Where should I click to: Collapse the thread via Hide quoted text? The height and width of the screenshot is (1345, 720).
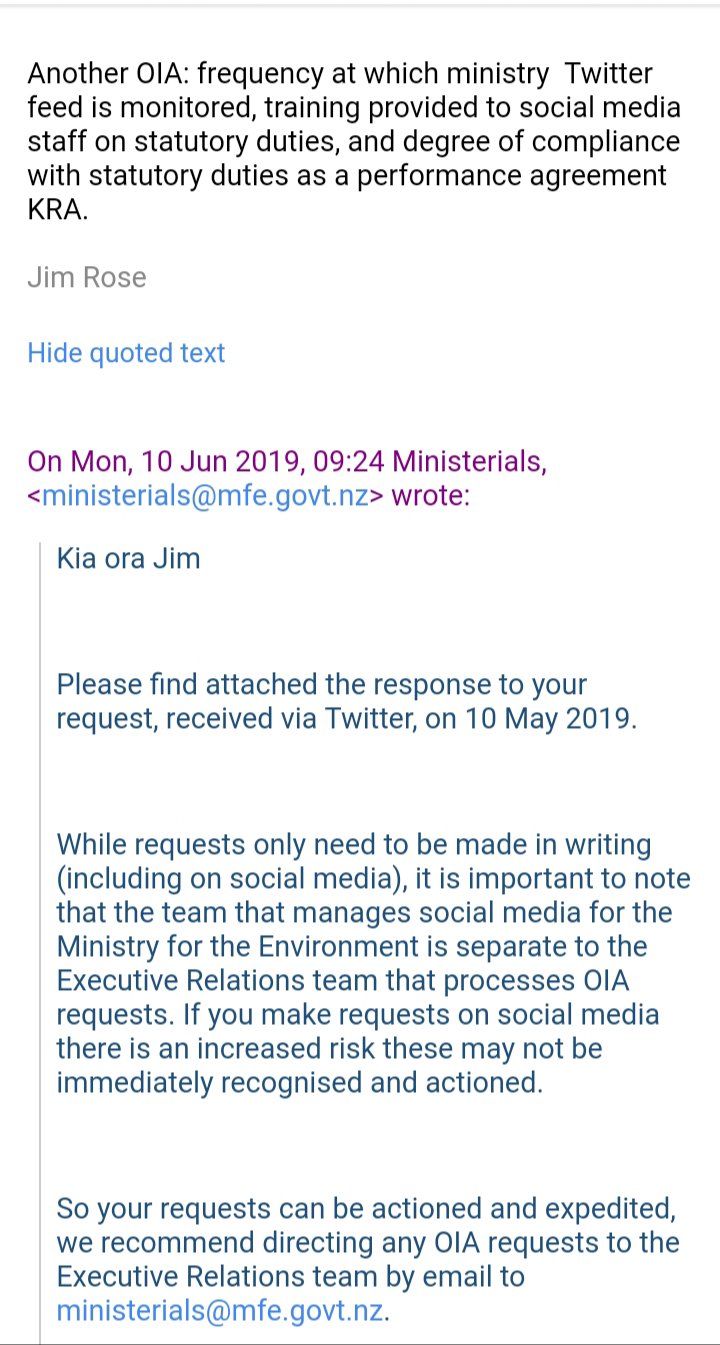tap(126, 353)
